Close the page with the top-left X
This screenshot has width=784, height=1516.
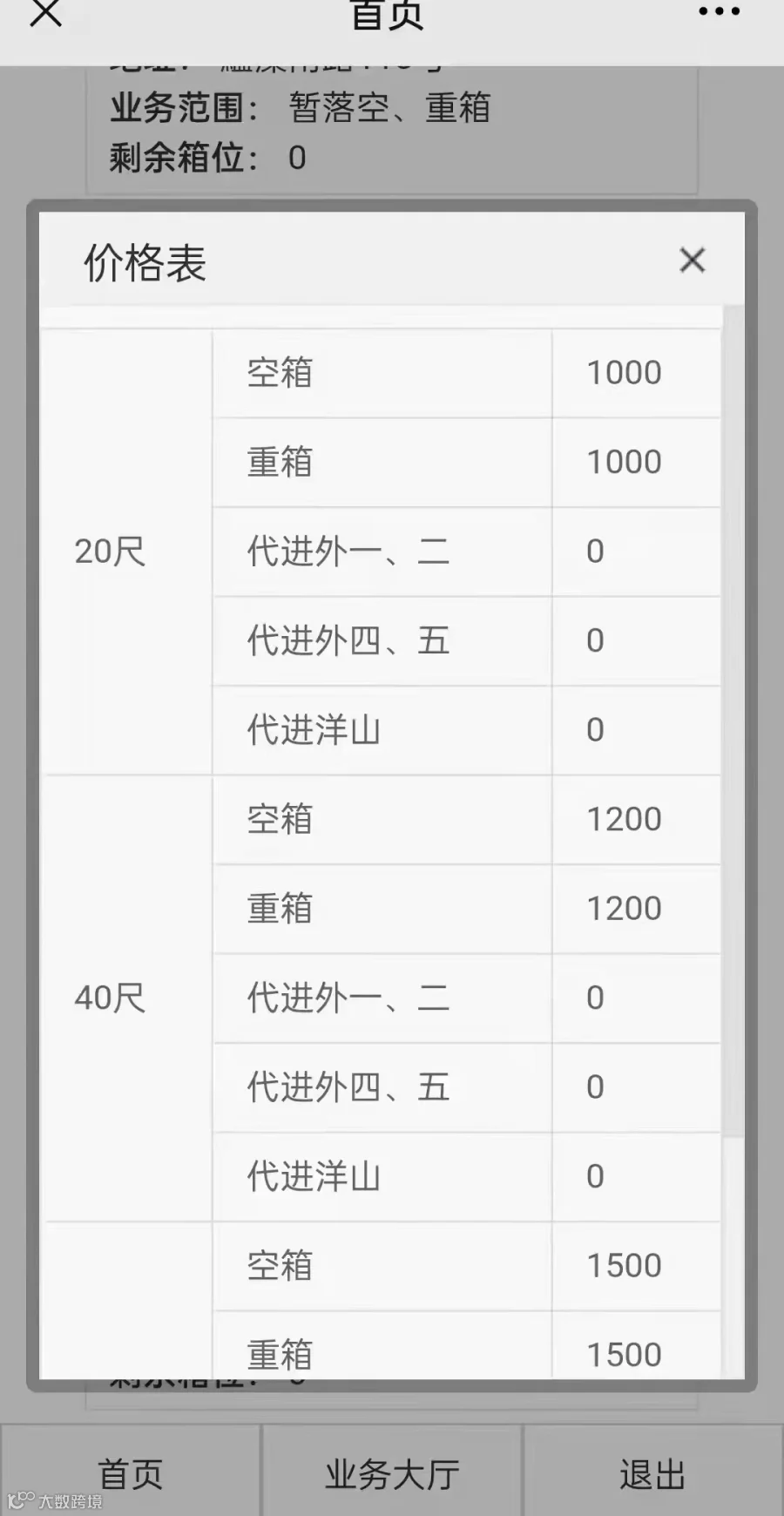[x=45, y=12]
